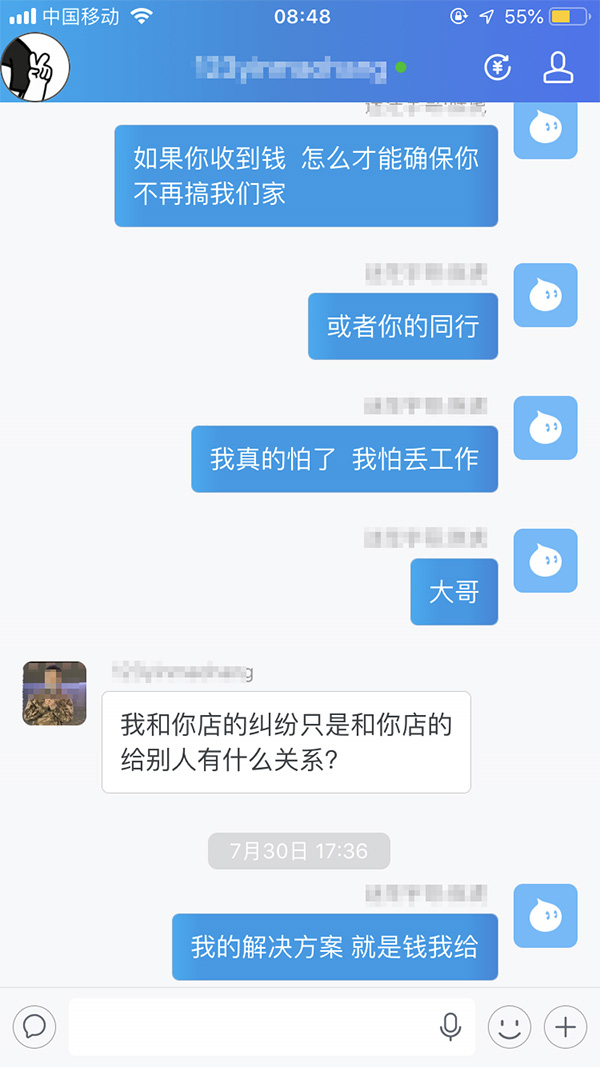The width and height of the screenshot is (600, 1067).
Task: Tap the customer's camouflage avatar
Action: [x=55, y=693]
